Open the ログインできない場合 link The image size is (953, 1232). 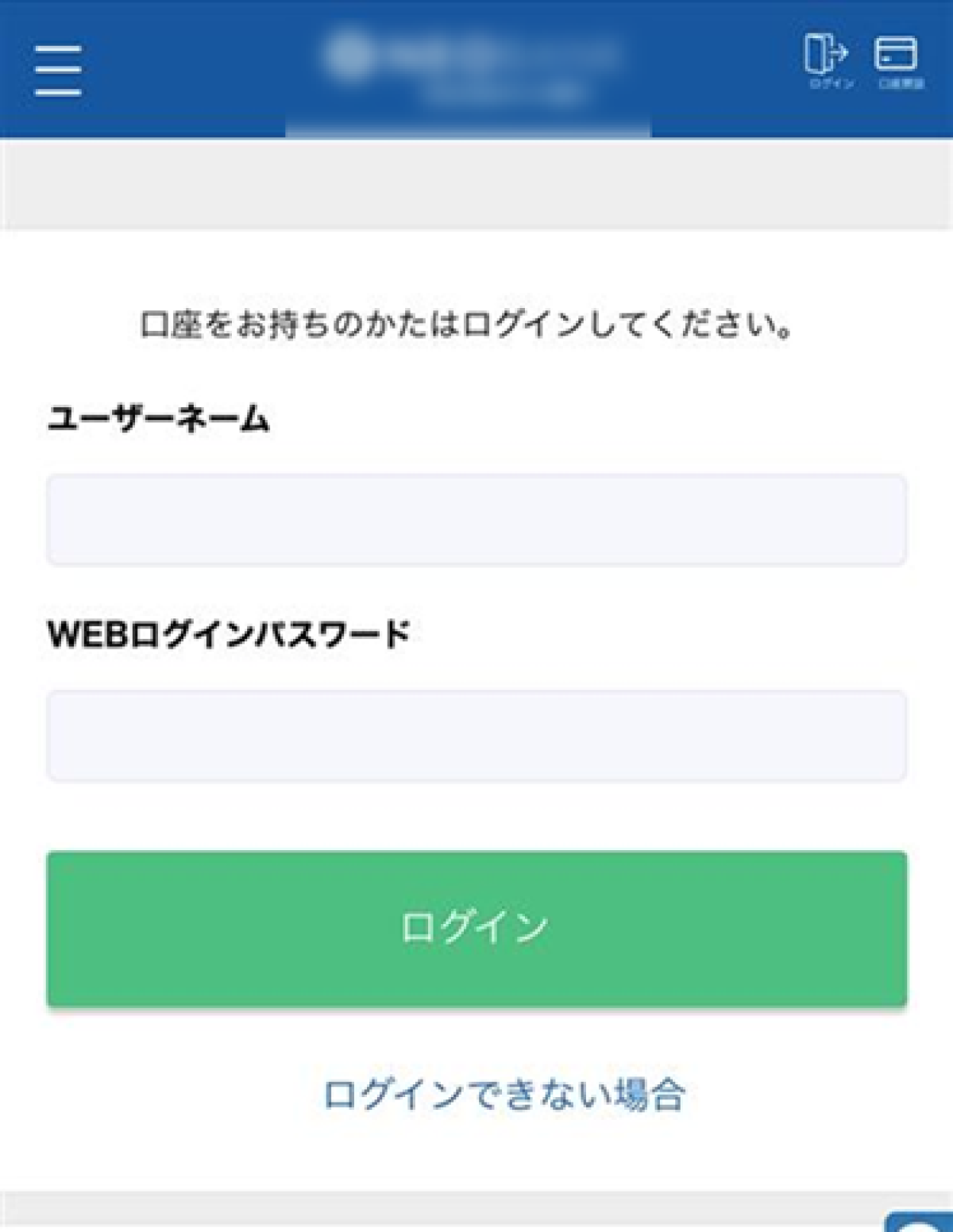(x=504, y=1095)
